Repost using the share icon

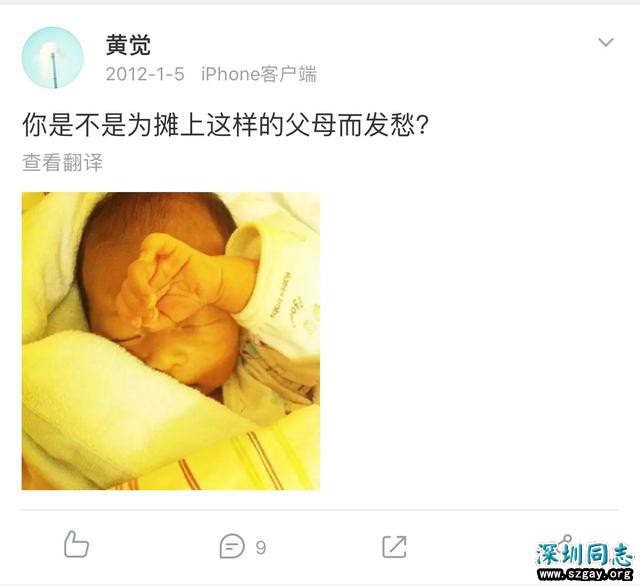click(394, 546)
